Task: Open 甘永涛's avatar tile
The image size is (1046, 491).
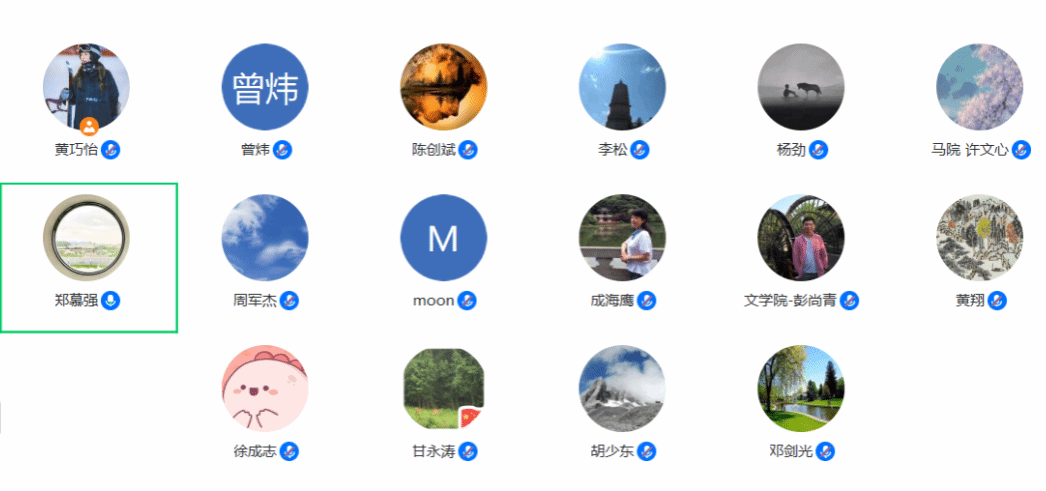Action: [443, 389]
